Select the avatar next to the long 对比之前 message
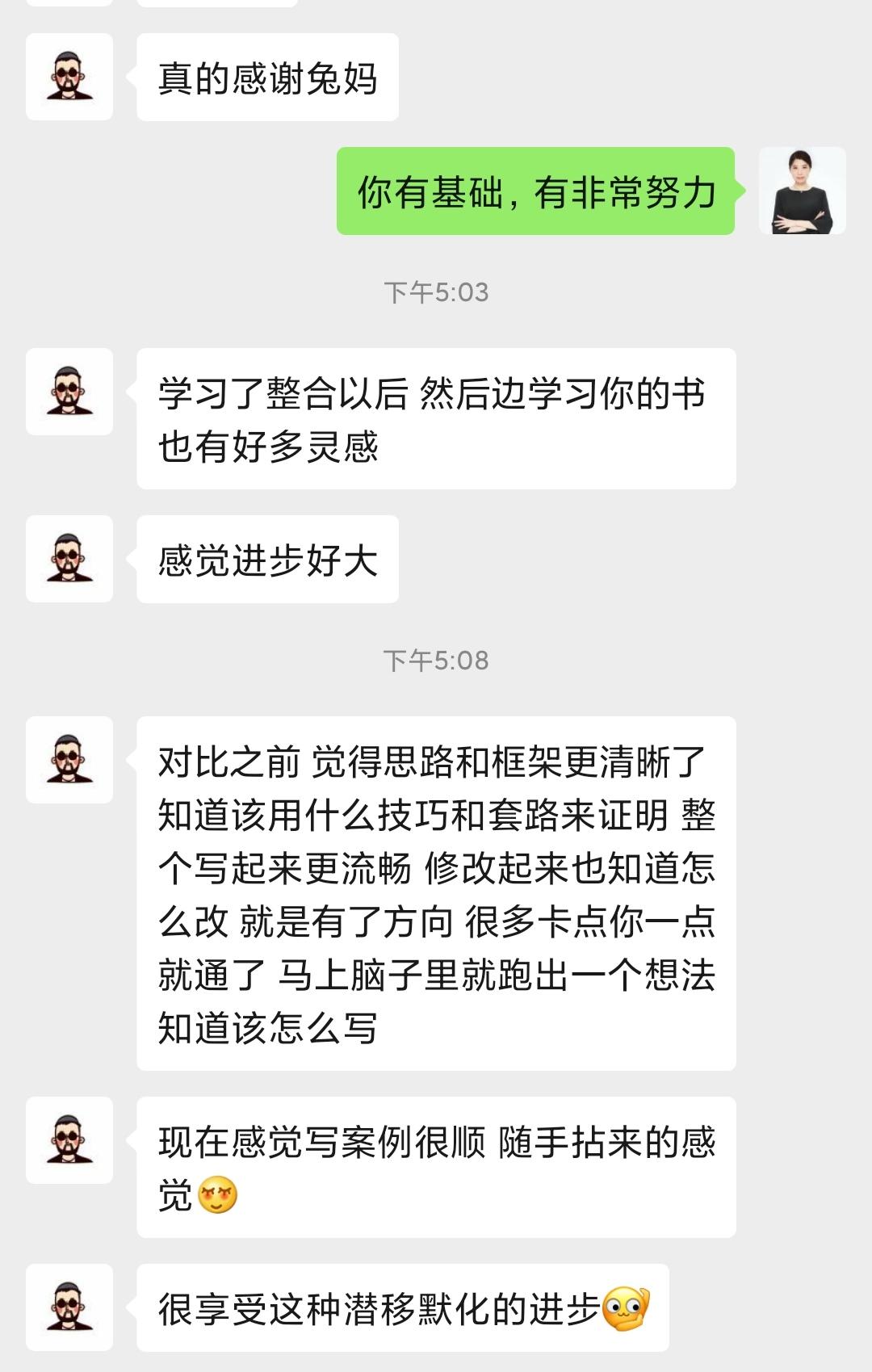The height and width of the screenshot is (1372, 872). [x=69, y=759]
